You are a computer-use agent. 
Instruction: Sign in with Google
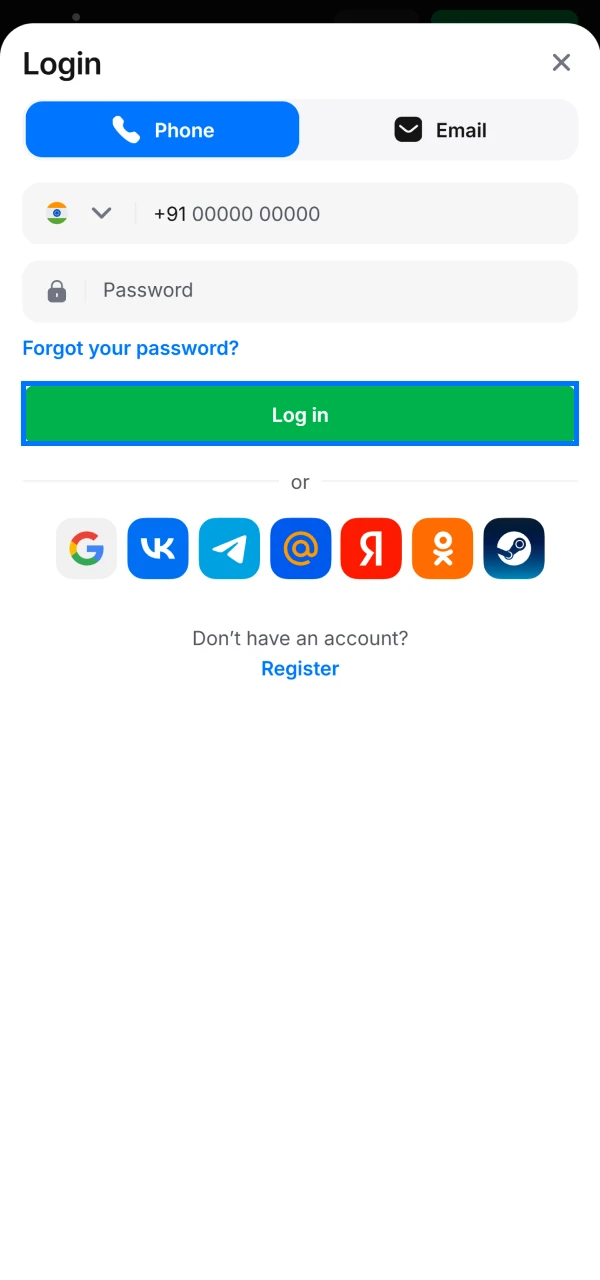tap(87, 548)
